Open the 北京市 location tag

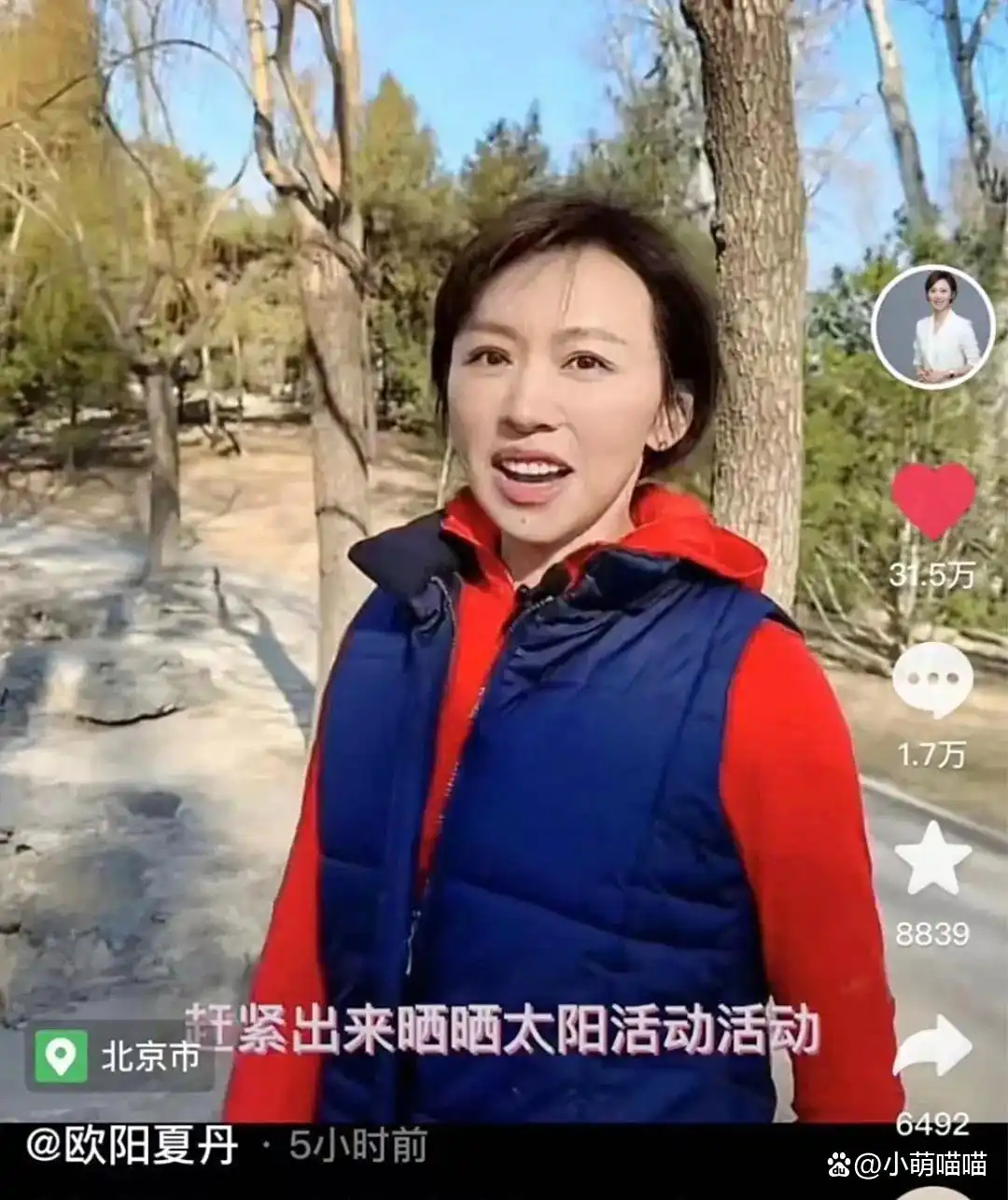point(121,1054)
